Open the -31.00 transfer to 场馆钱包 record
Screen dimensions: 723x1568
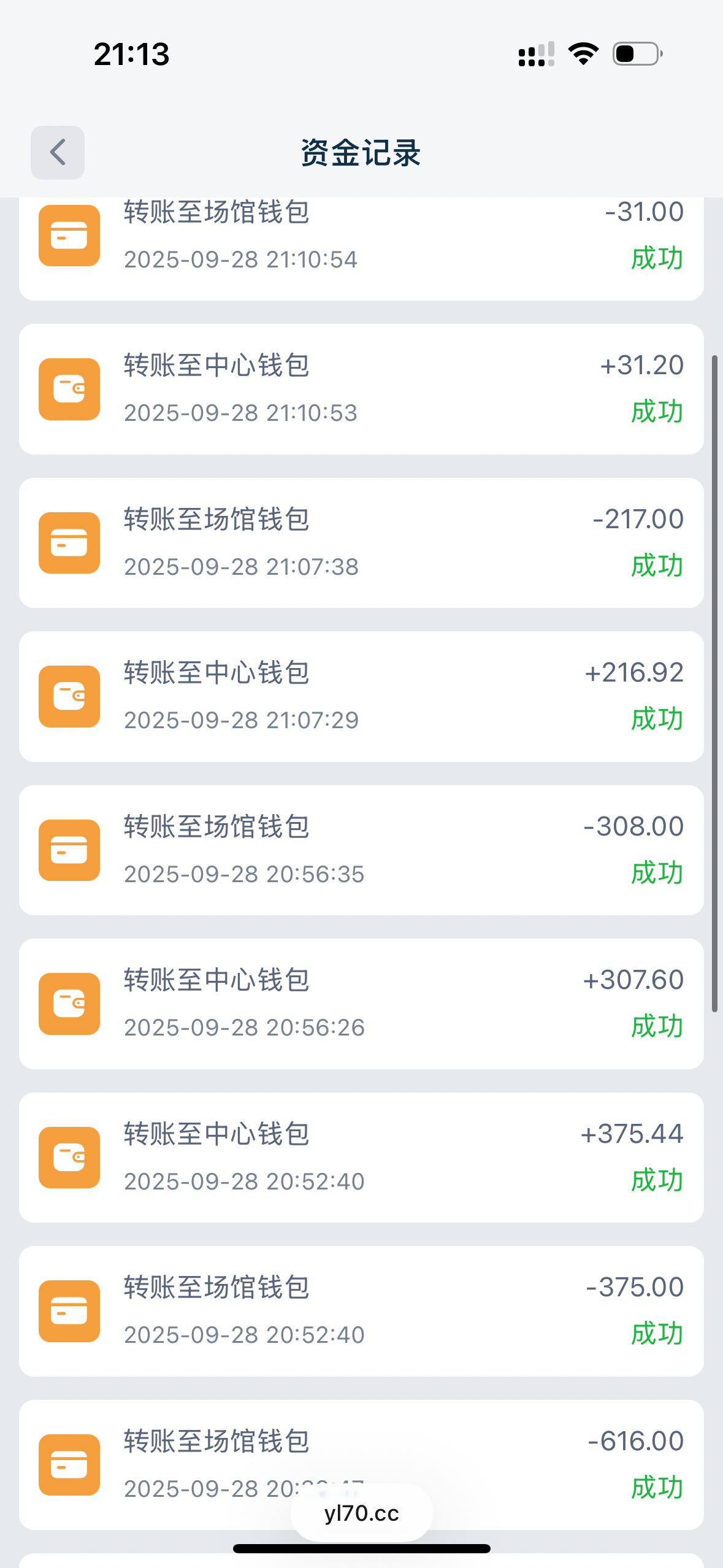pyautogui.click(x=361, y=245)
